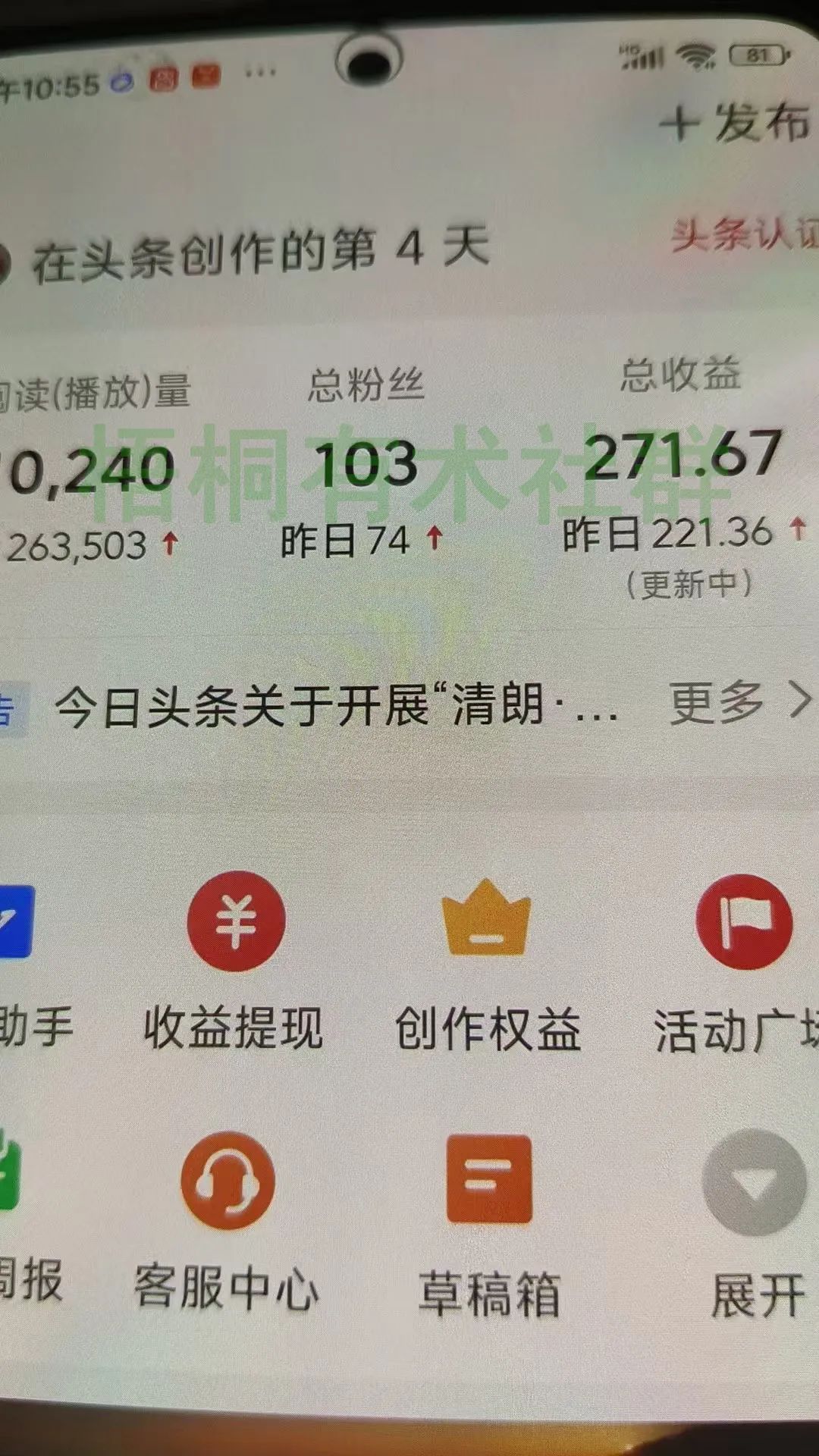Open 草稿箱 drafts box
Screen dimensions: 819x1456
489,1225
